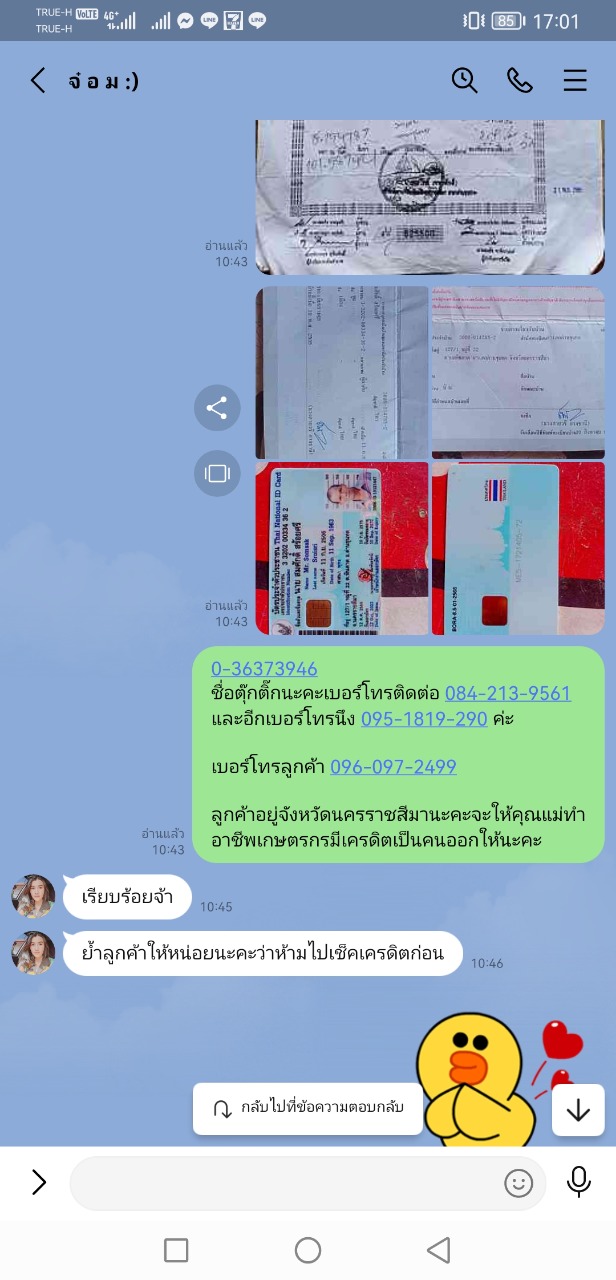Search within this chat

point(464,81)
